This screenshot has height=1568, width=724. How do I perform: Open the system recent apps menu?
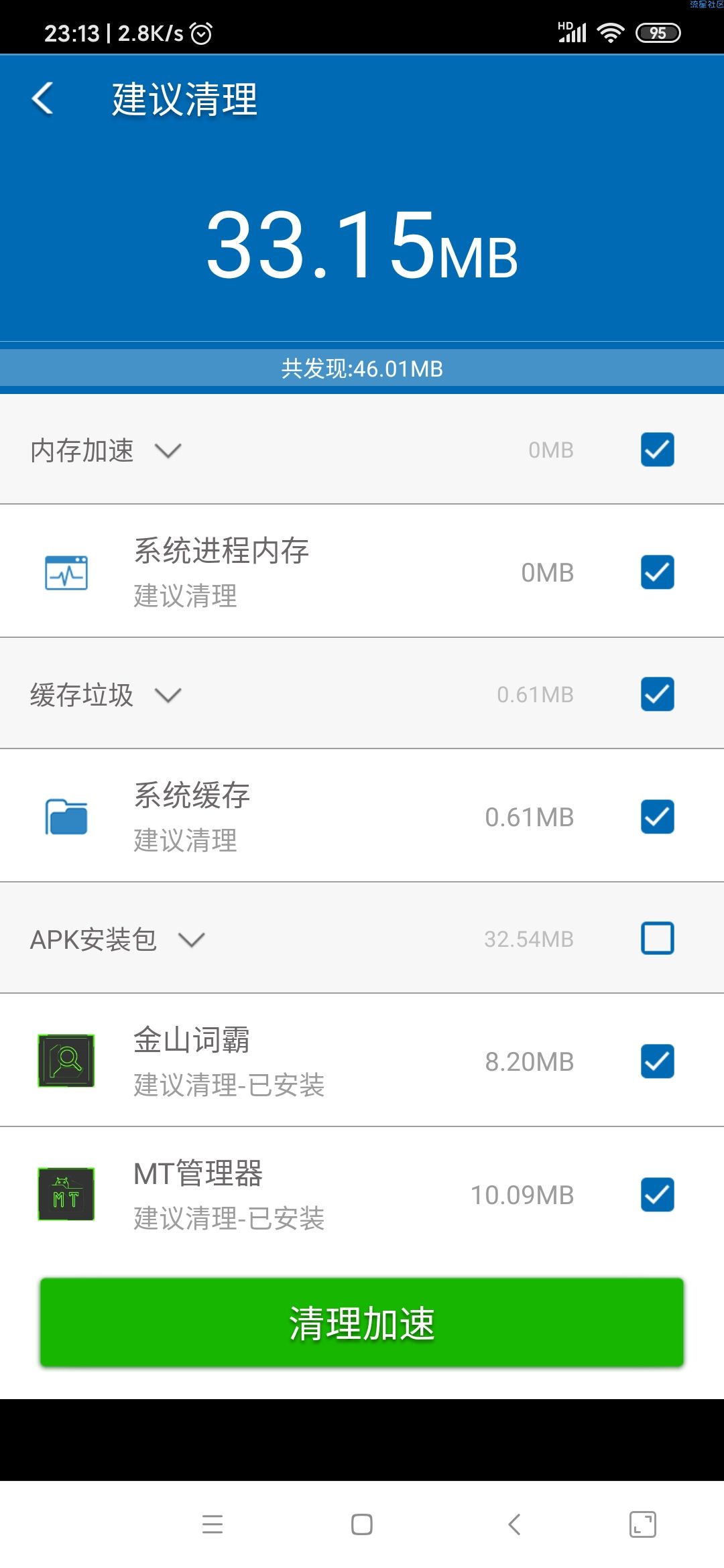point(213,1524)
